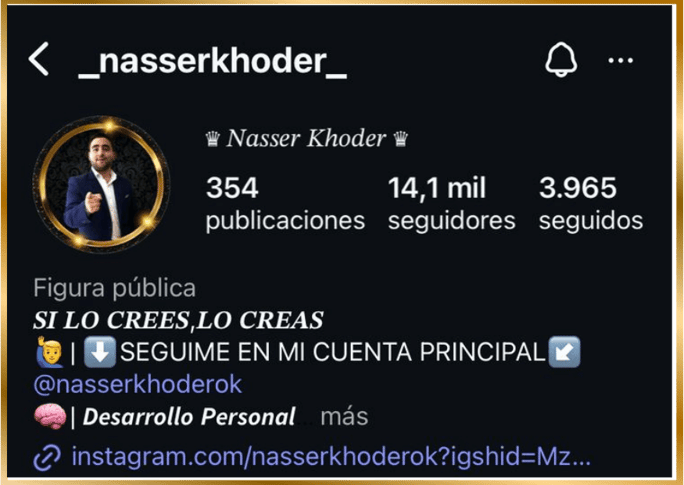The width and height of the screenshot is (684, 485).
Task: View the 3.965 seguidos list
Action: pyautogui.click(x=590, y=203)
